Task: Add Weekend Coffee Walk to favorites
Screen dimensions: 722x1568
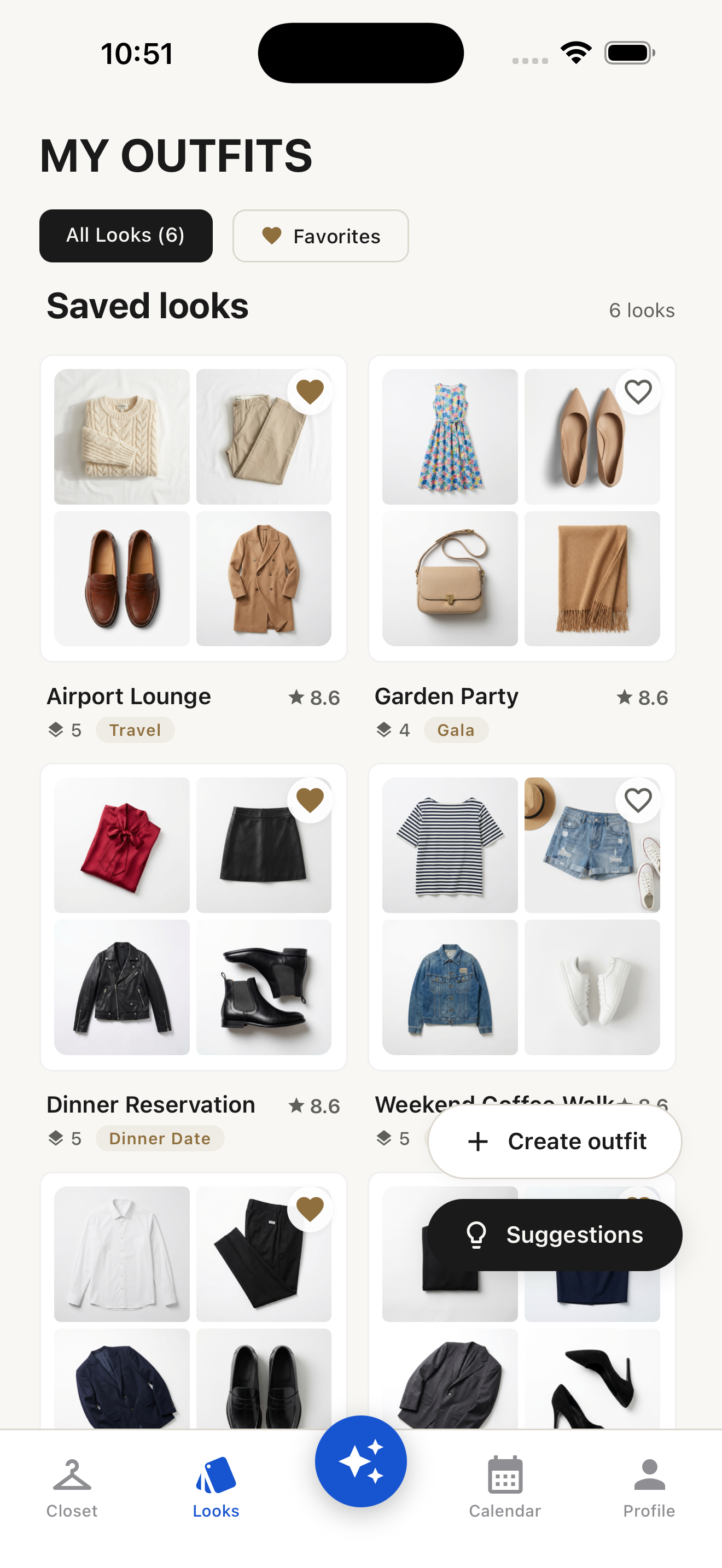Action: click(638, 800)
